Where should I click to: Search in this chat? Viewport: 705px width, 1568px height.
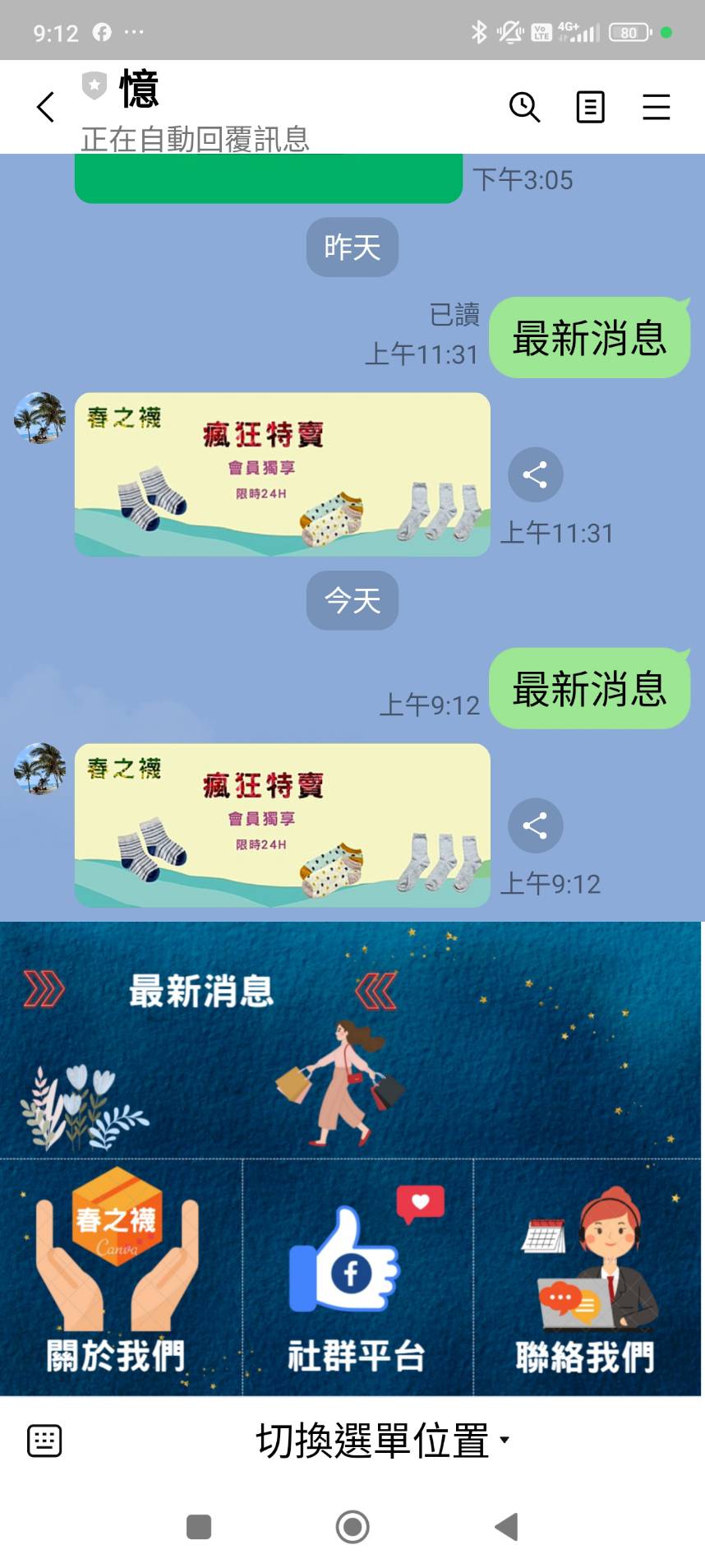(524, 107)
